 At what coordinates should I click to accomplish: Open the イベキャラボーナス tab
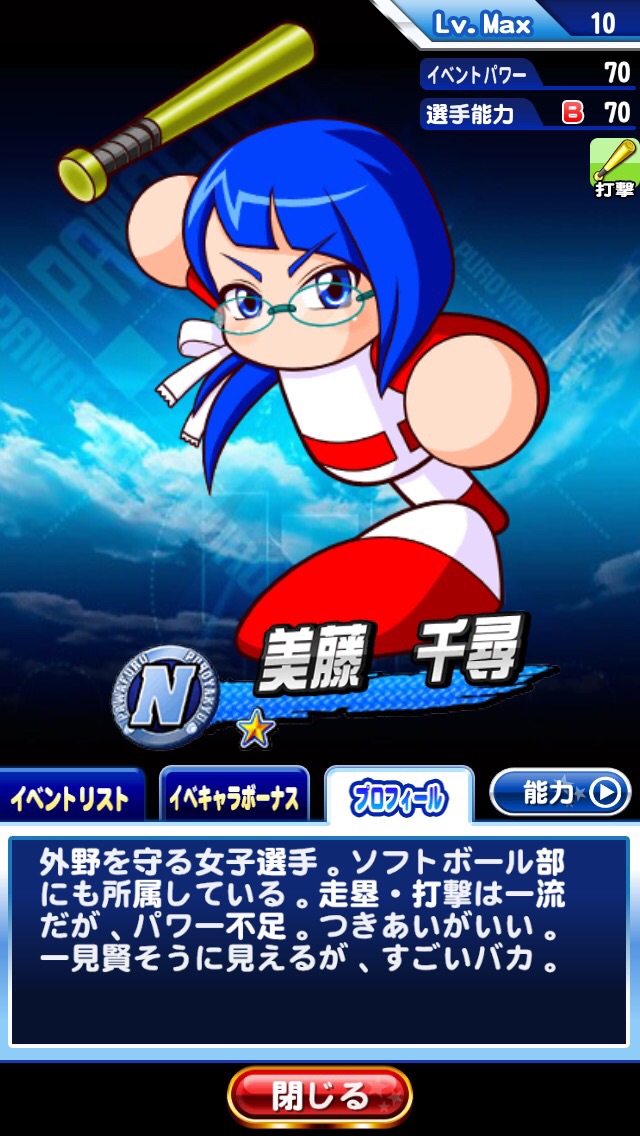point(234,795)
